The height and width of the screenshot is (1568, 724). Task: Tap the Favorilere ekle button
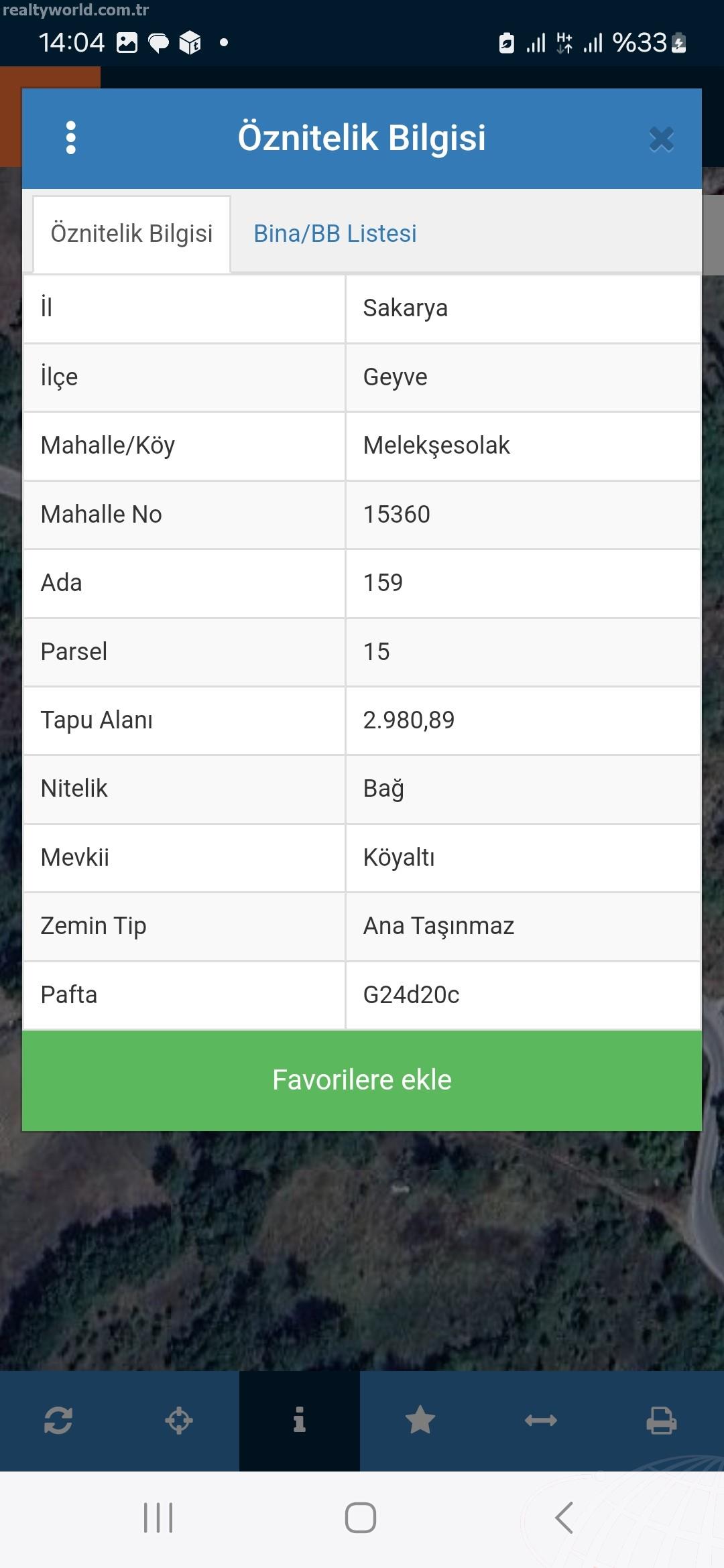[x=362, y=1080]
